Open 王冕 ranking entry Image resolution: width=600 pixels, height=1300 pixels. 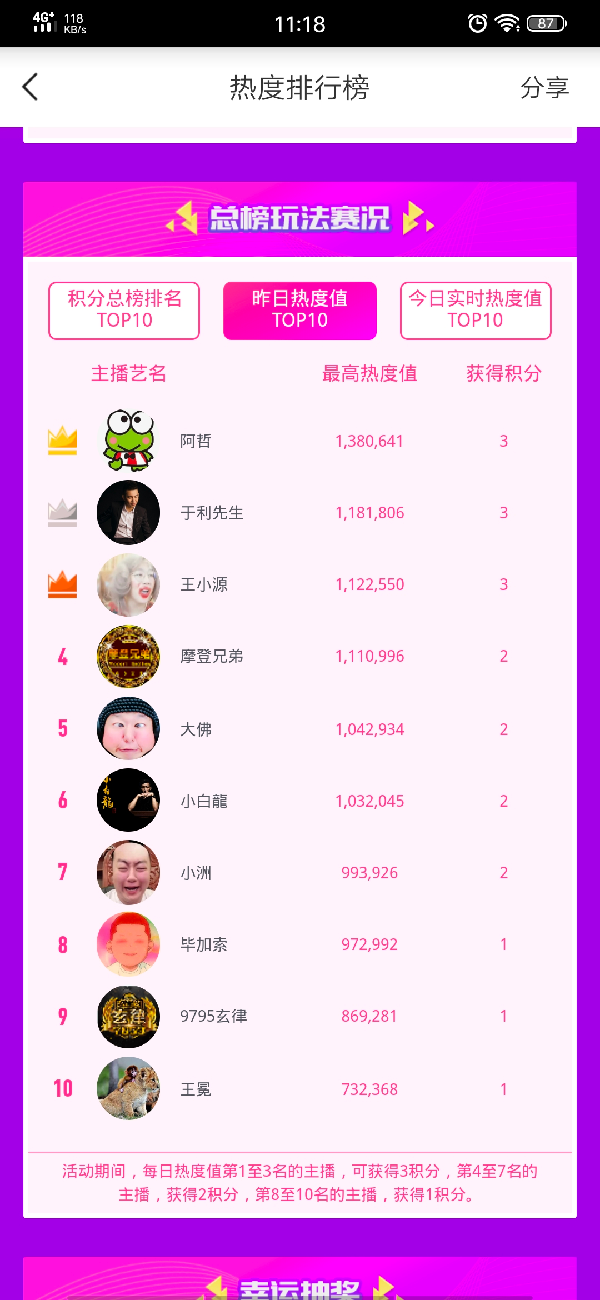pyautogui.click(x=196, y=1088)
